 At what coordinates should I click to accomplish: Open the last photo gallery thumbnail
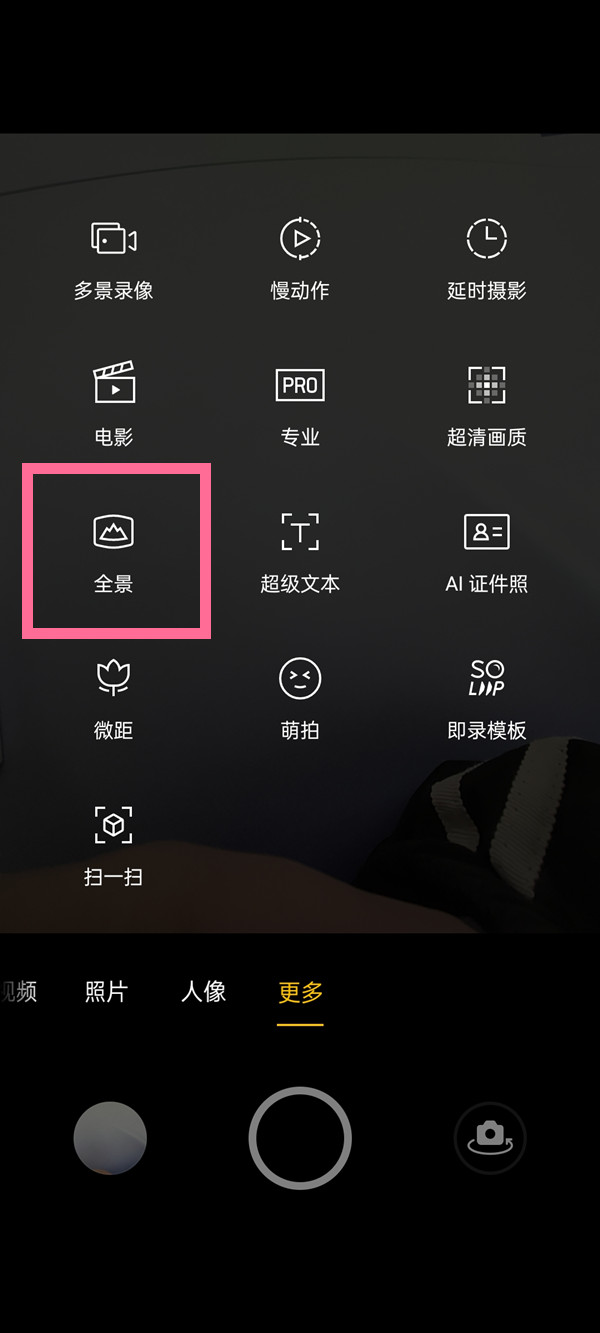[x=110, y=1138]
